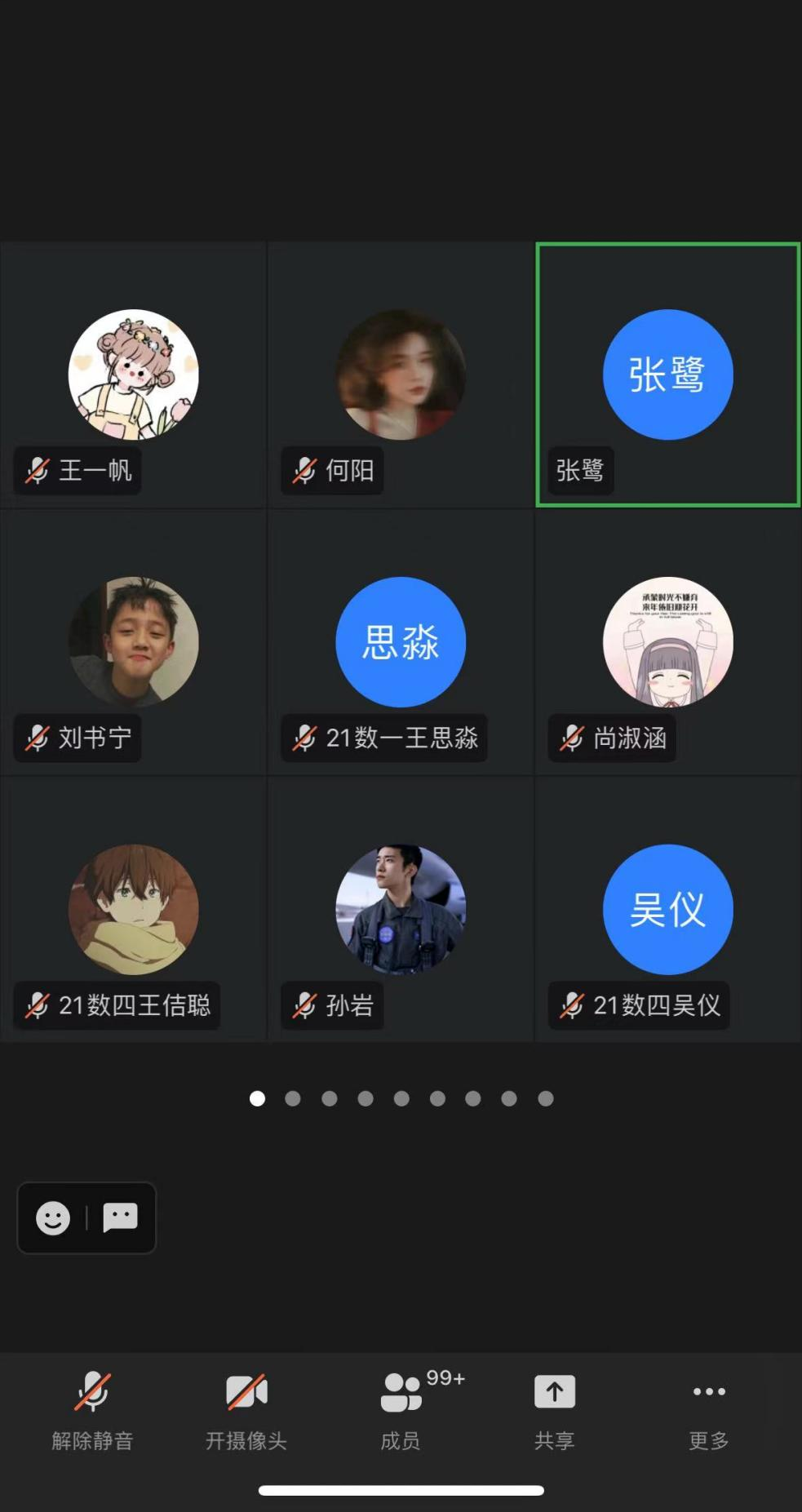Viewport: 802px width, 1512px height.
Task: Select 刘书宁's participant tile
Action: tap(133, 642)
